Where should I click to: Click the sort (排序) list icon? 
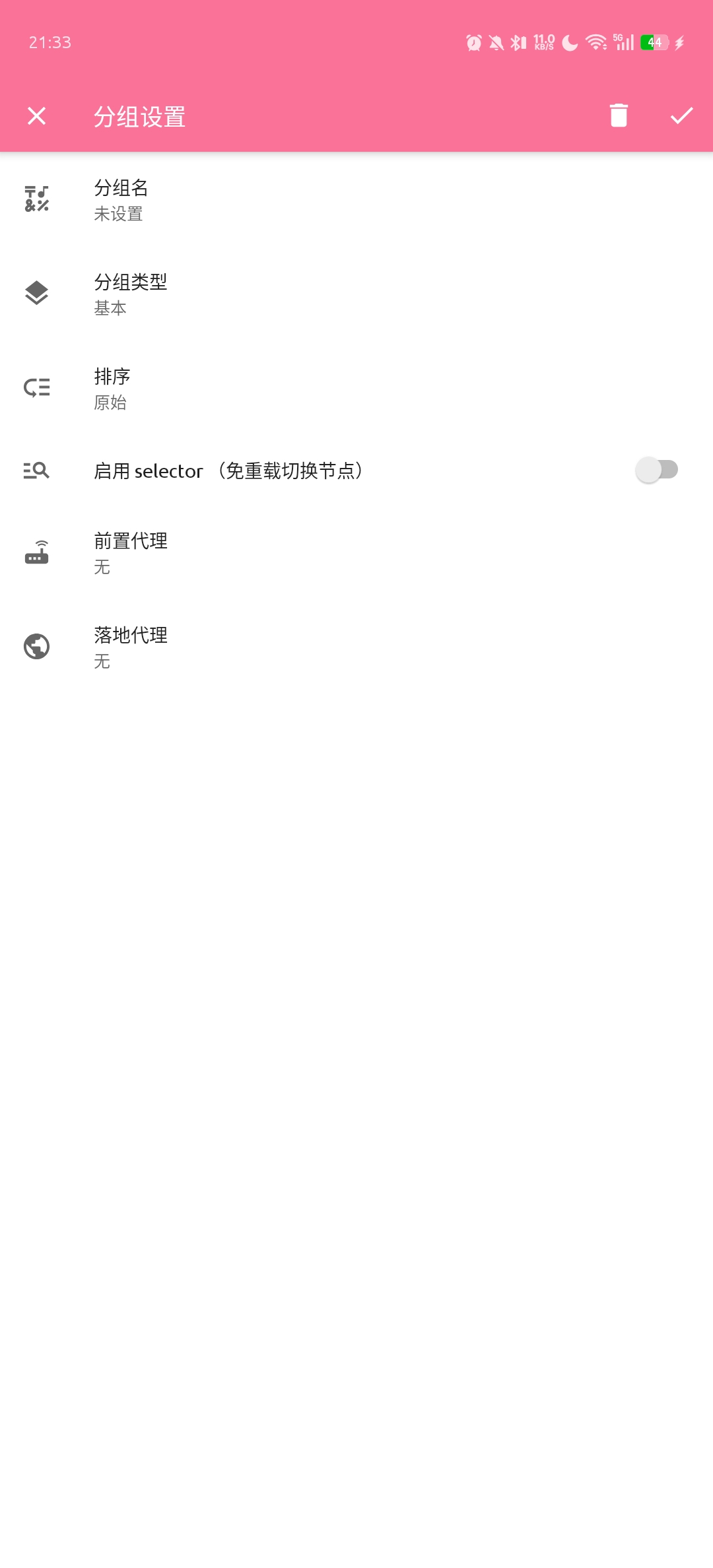[x=36, y=387]
